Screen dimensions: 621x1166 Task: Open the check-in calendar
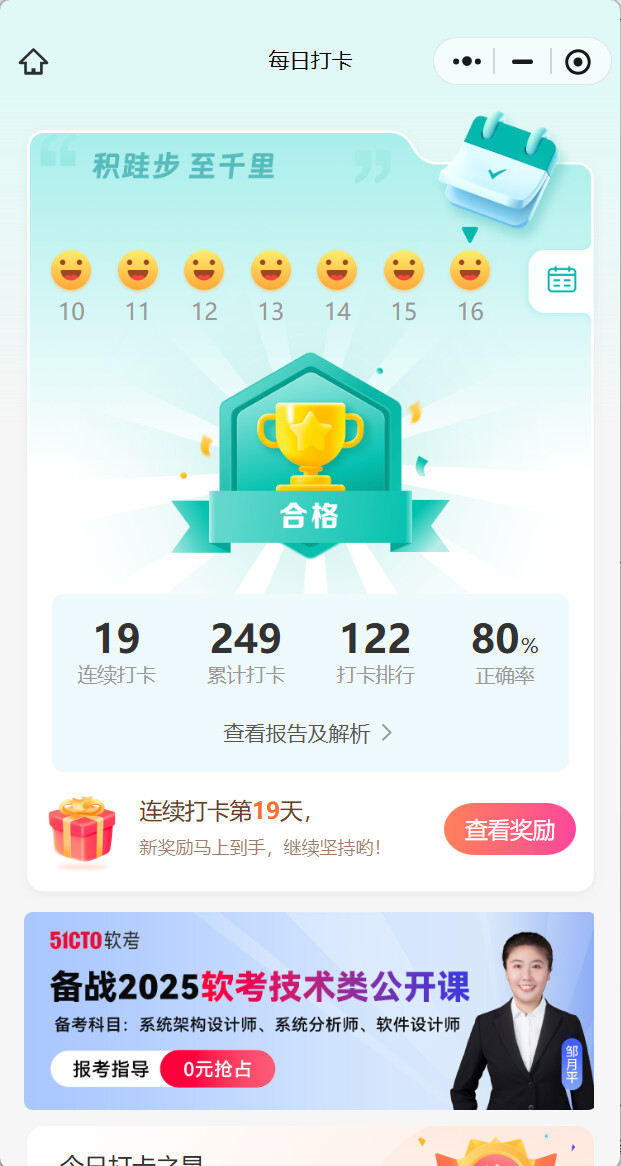pos(561,279)
